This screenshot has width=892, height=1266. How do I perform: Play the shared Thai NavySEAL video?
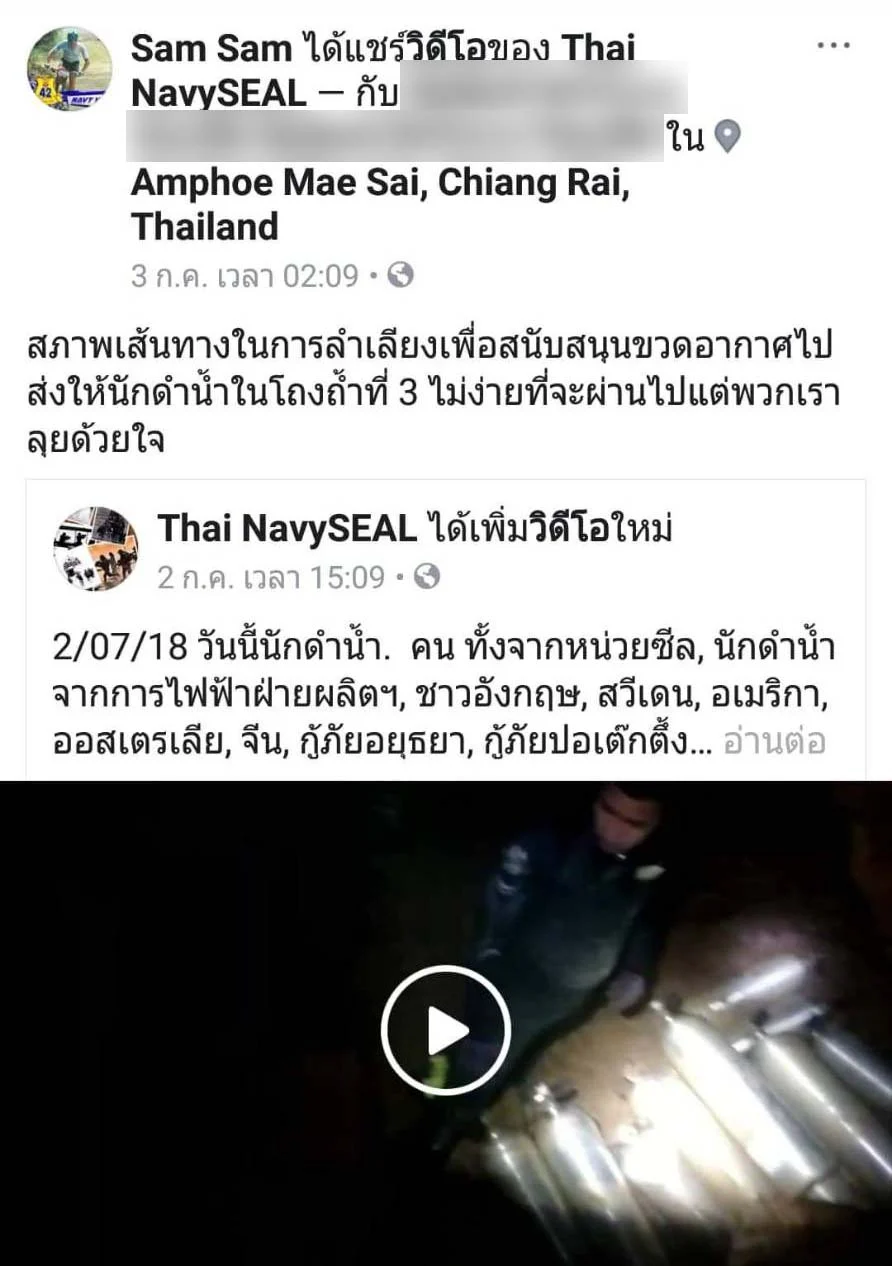coord(446,1030)
